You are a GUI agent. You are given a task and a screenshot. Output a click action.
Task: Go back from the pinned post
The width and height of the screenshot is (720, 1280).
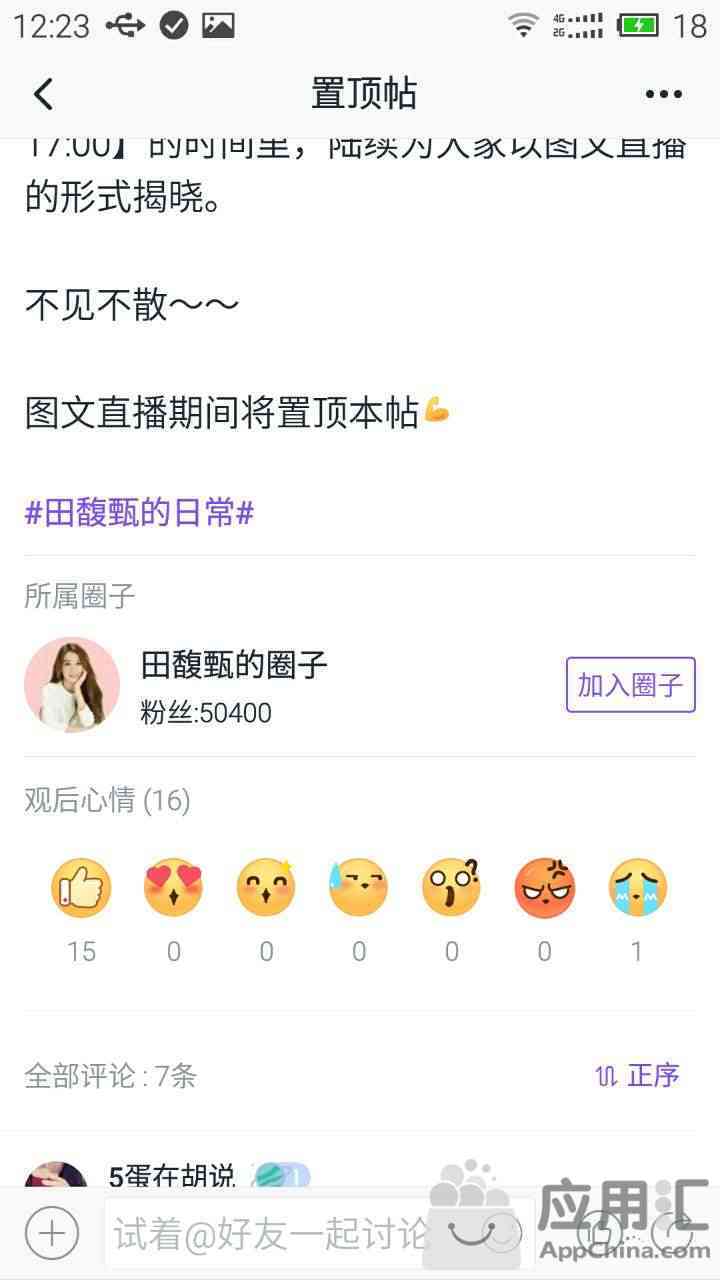43,95
